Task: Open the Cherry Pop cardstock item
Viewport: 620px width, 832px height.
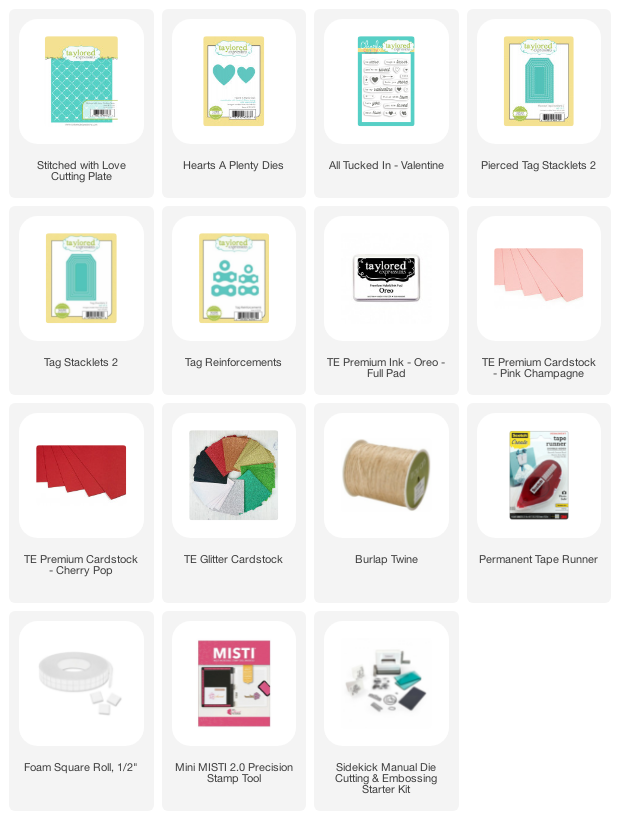Action: [x=81, y=476]
